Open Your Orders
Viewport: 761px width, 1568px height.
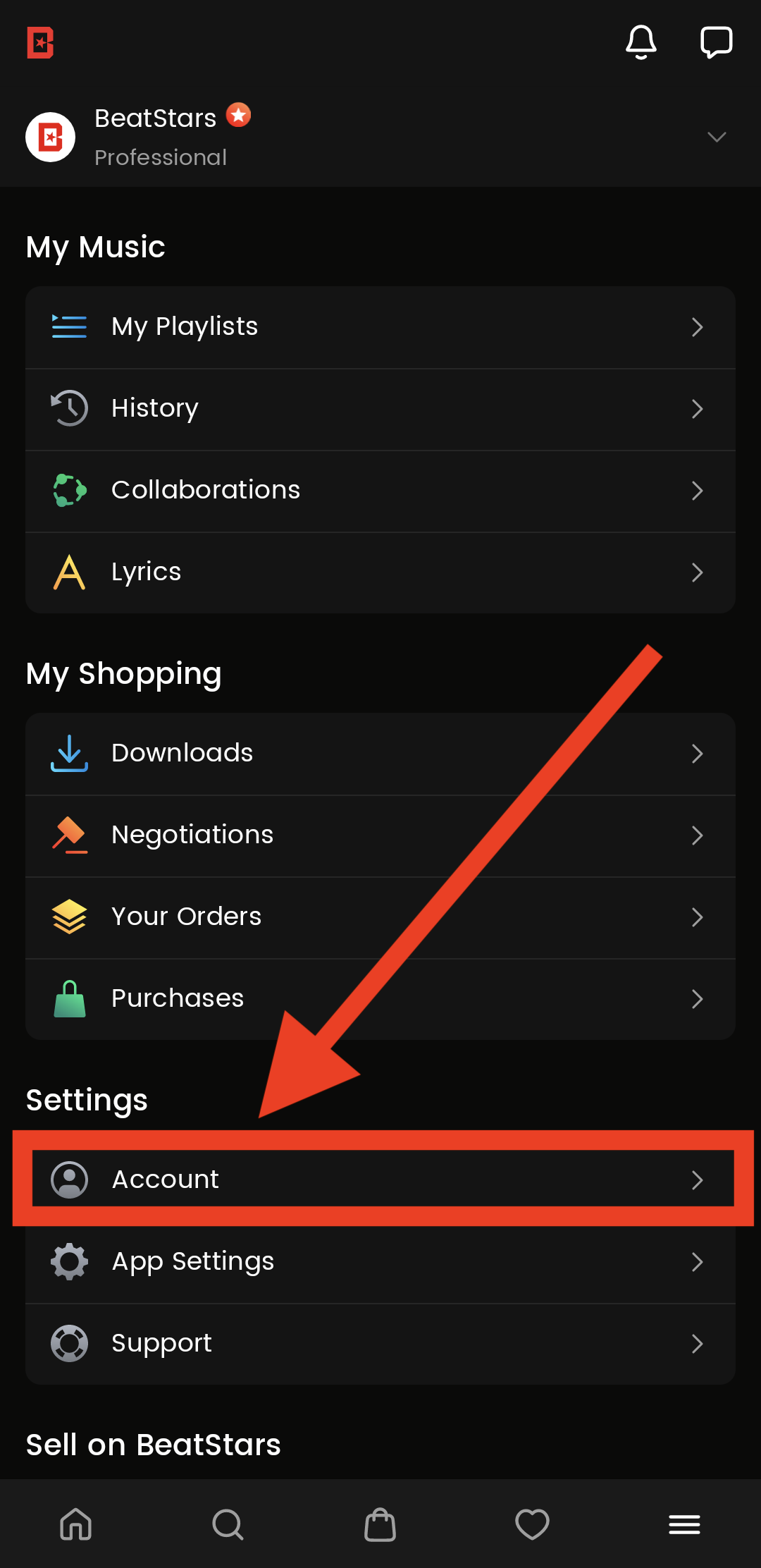[380, 917]
